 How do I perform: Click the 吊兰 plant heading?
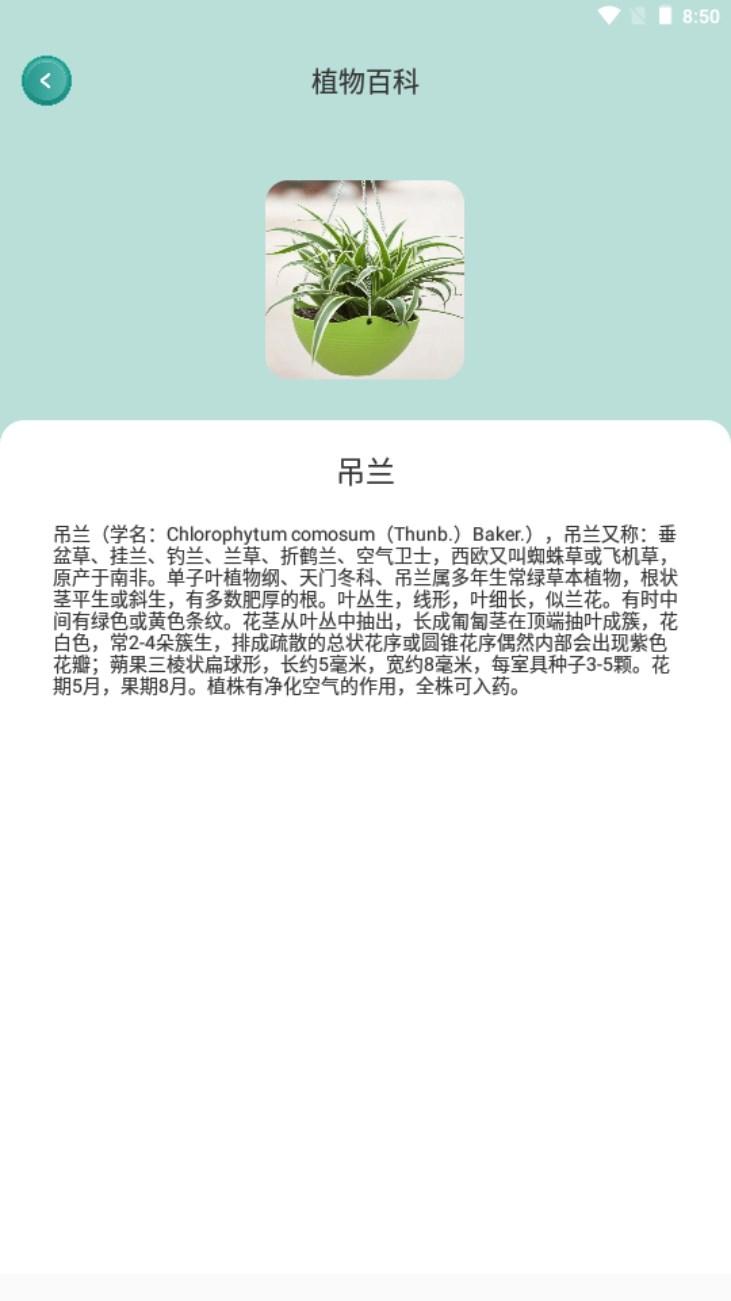tap(365, 472)
